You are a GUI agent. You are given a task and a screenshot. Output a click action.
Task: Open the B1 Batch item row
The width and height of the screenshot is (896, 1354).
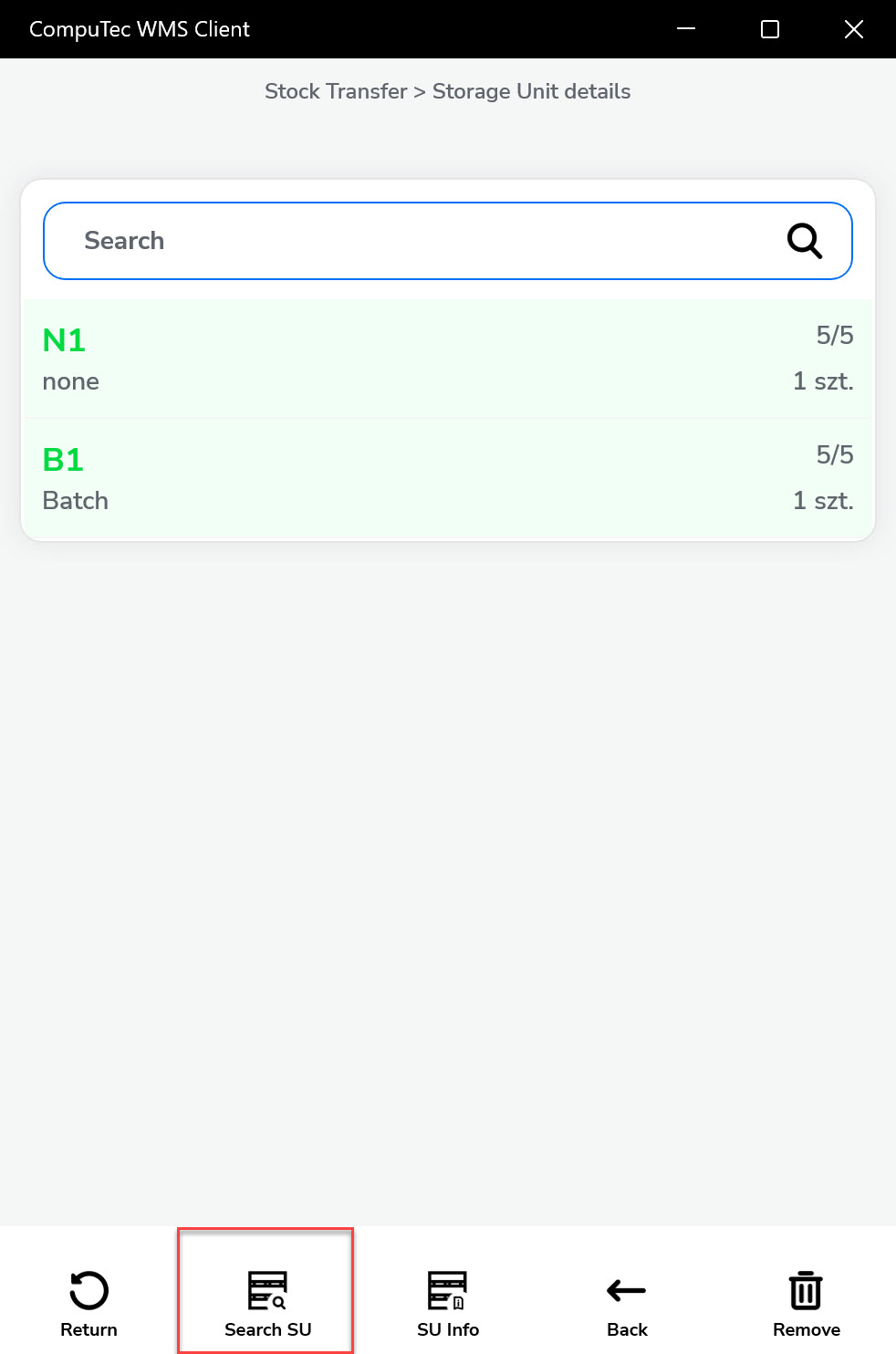[x=447, y=478]
